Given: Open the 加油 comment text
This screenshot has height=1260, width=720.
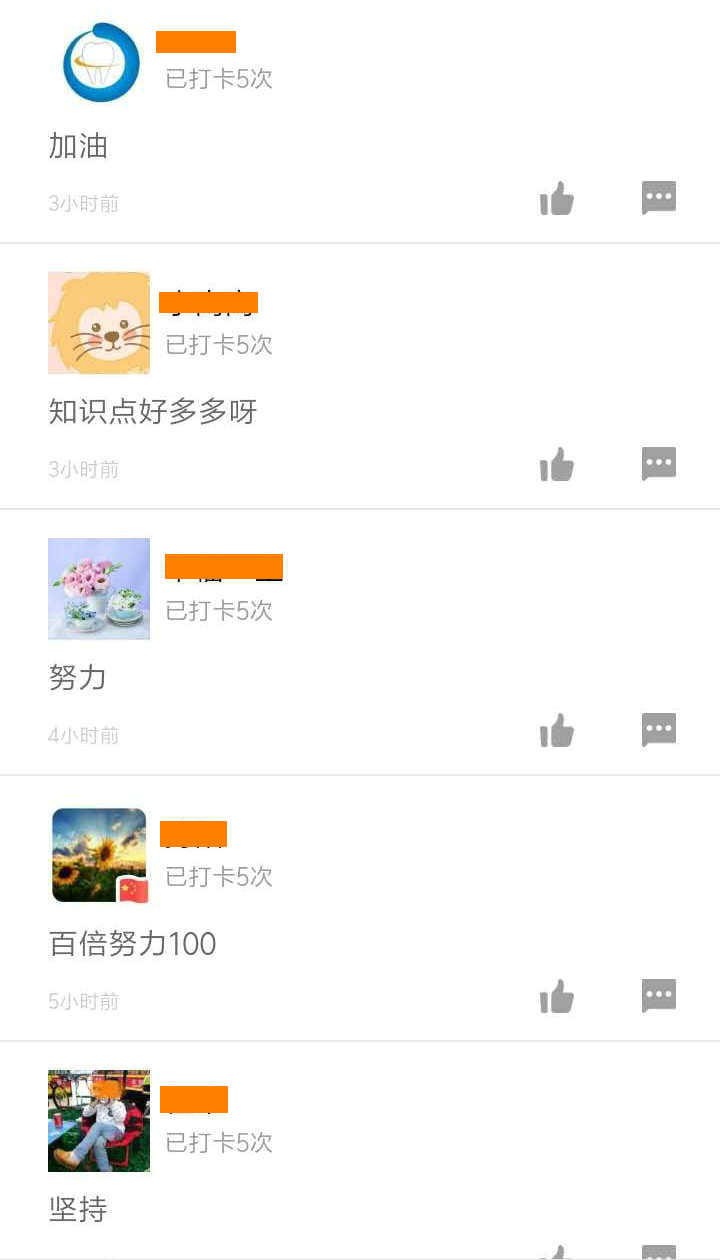Looking at the screenshot, I should tap(78, 145).
